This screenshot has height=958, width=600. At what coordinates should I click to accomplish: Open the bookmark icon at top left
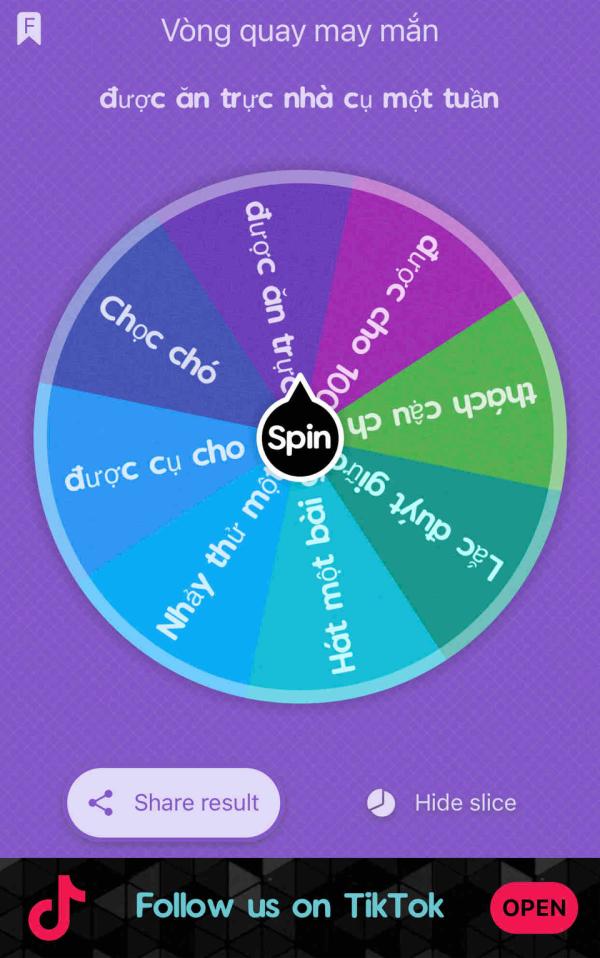pos(29,30)
